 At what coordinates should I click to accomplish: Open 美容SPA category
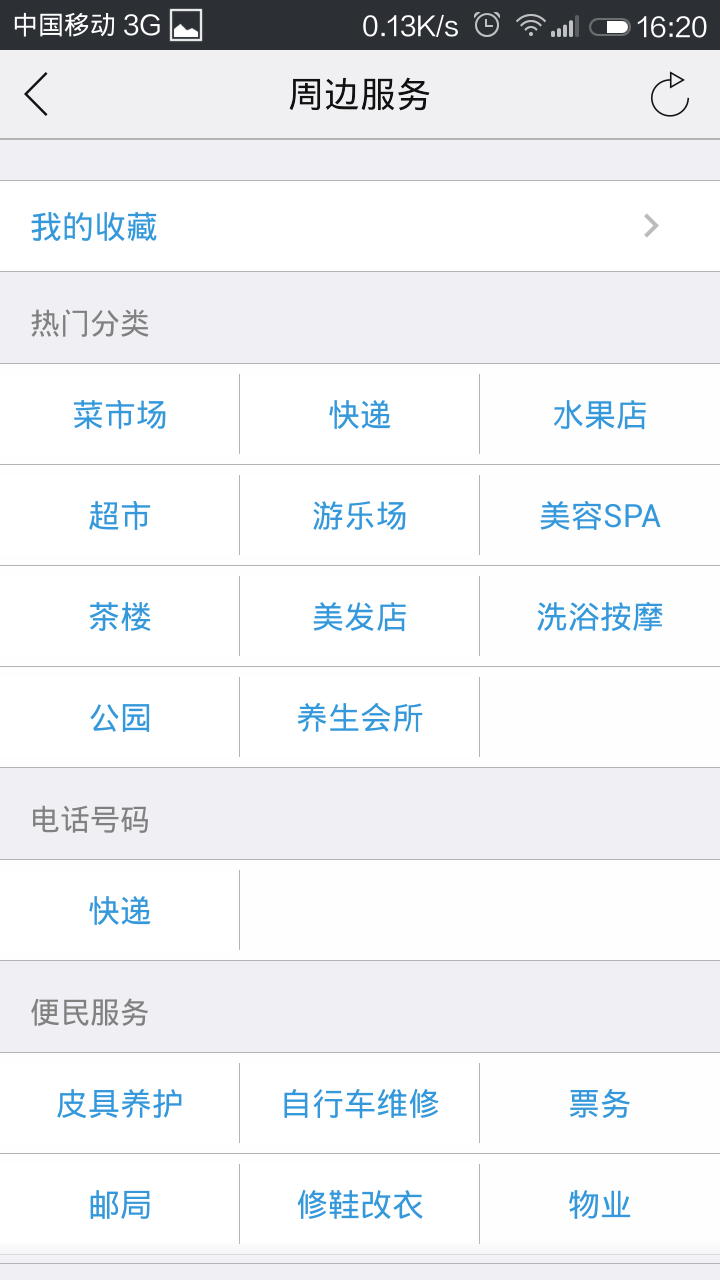[x=600, y=516]
